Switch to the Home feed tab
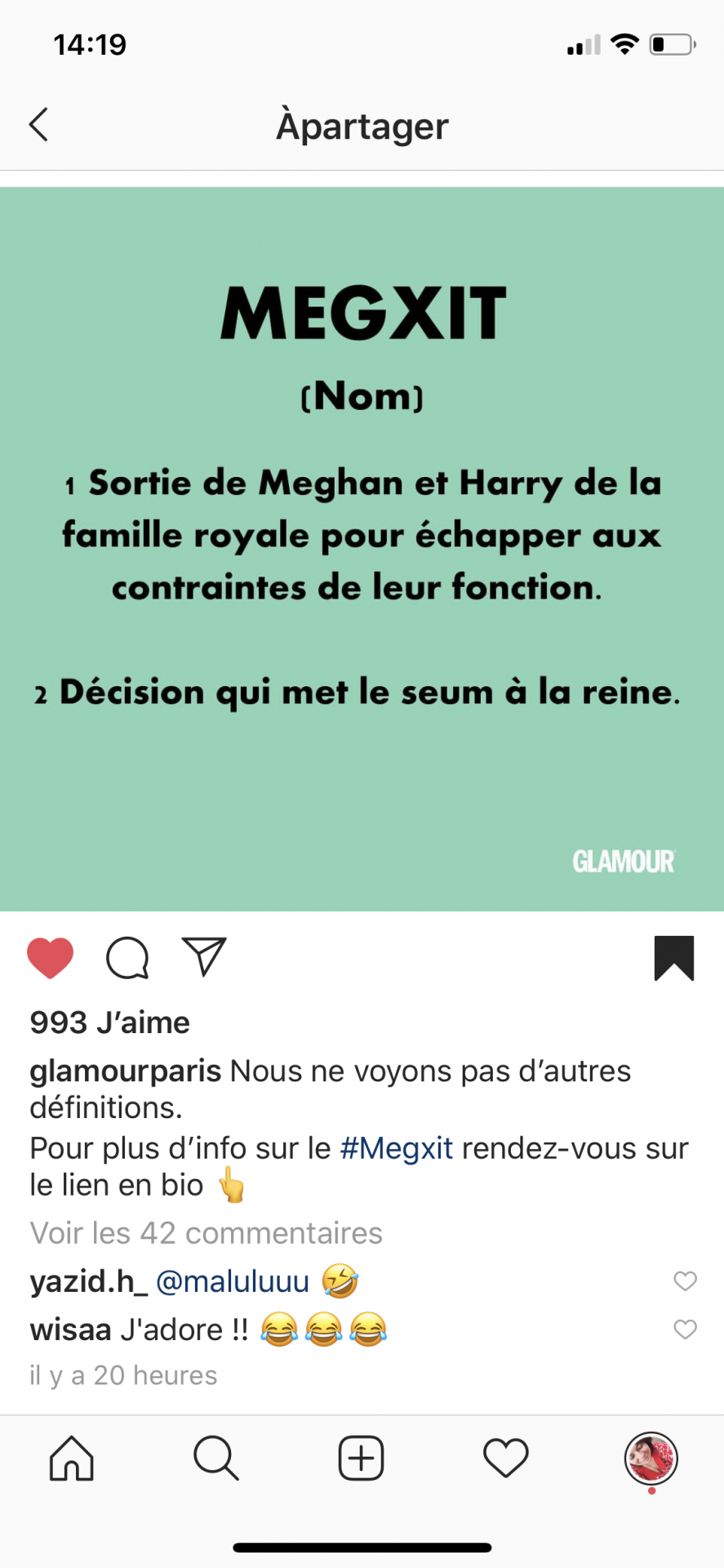 point(72,1458)
